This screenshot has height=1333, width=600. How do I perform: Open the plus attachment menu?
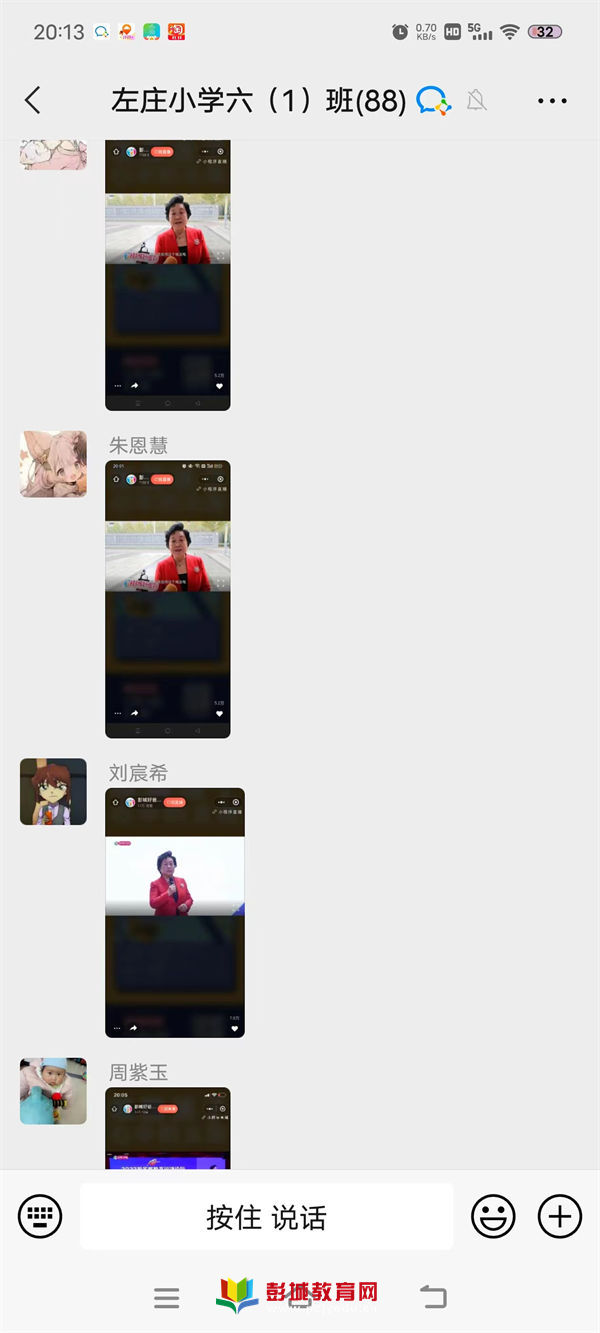coord(559,1216)
